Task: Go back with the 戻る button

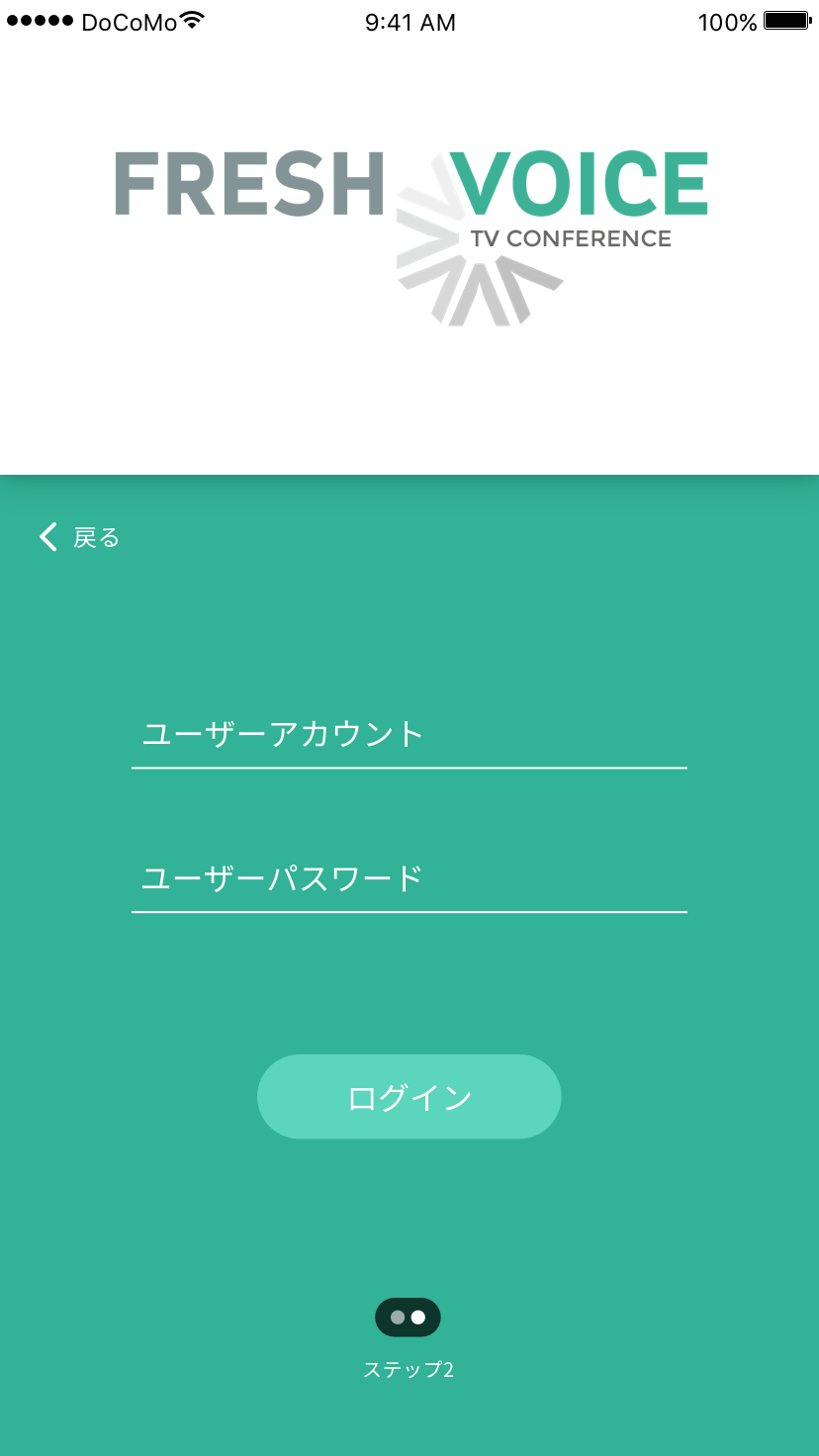Action: click(79, 537)
